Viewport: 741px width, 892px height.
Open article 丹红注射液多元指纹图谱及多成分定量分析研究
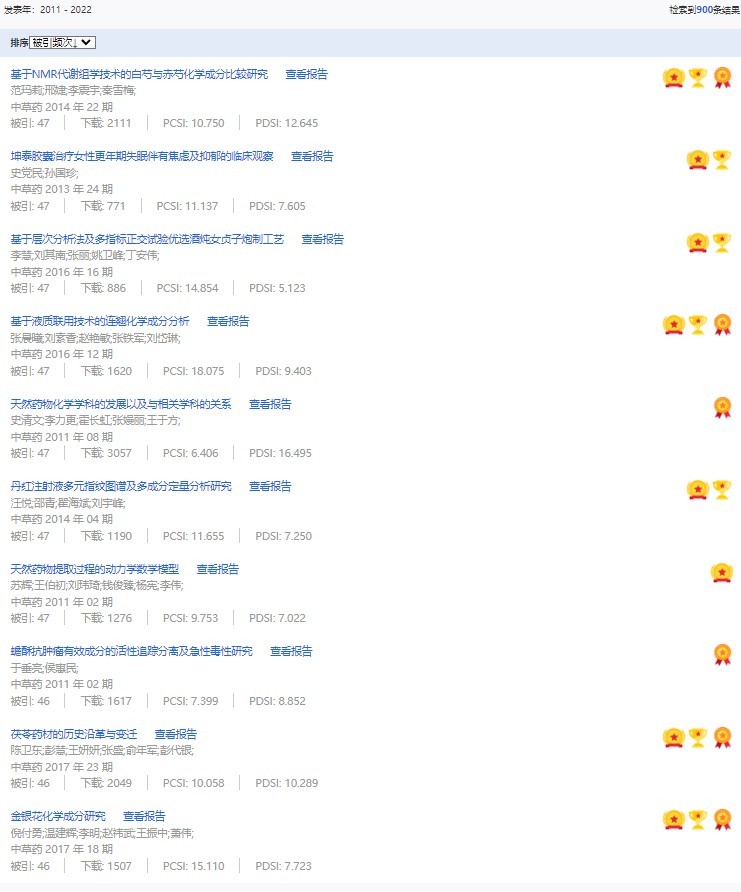pos(121,486)
